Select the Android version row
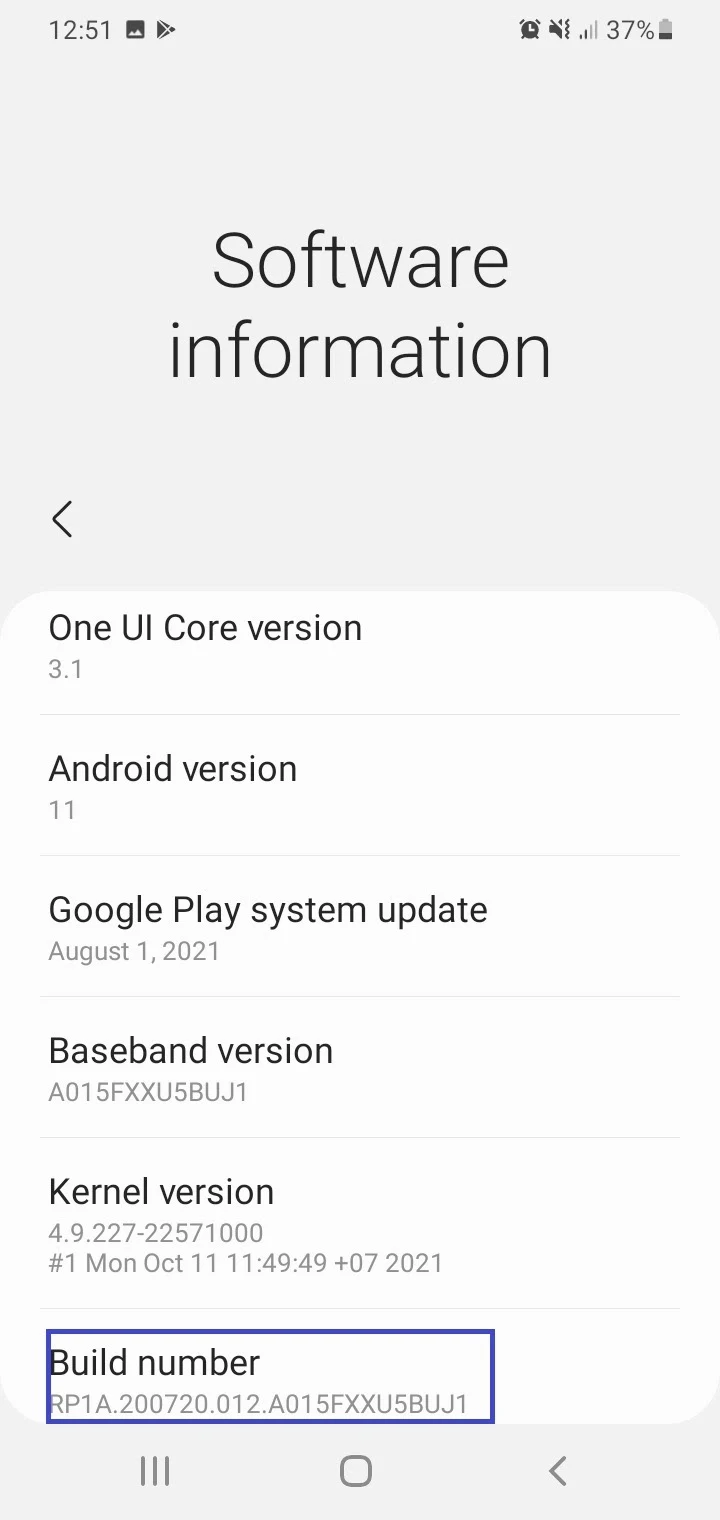The image size is (720, 1520). pos(360,786)
